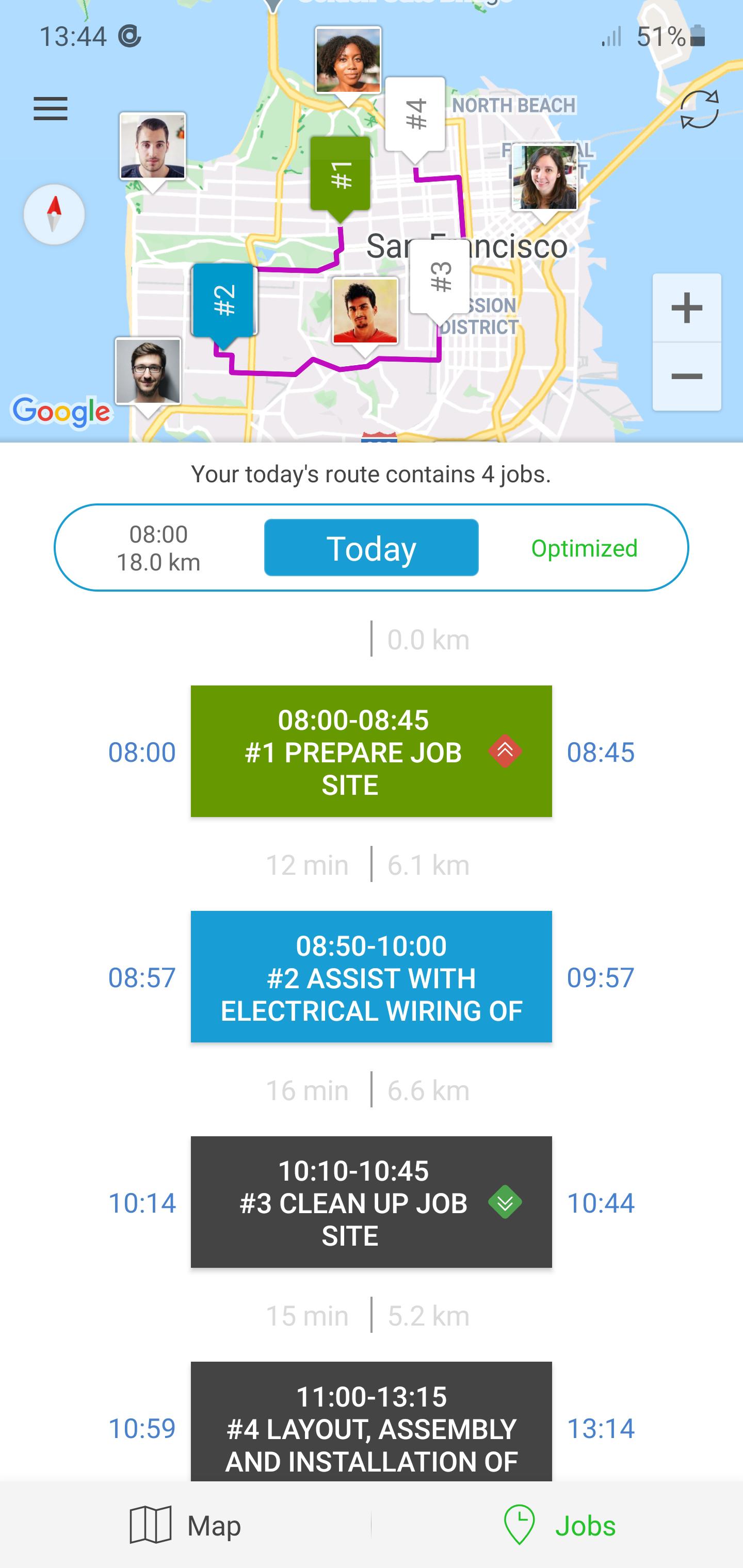Tap the red-shirt man's photo marker
Image resolution: width=743 pixels, height=1568 pixels.
(x=365, y=312)
